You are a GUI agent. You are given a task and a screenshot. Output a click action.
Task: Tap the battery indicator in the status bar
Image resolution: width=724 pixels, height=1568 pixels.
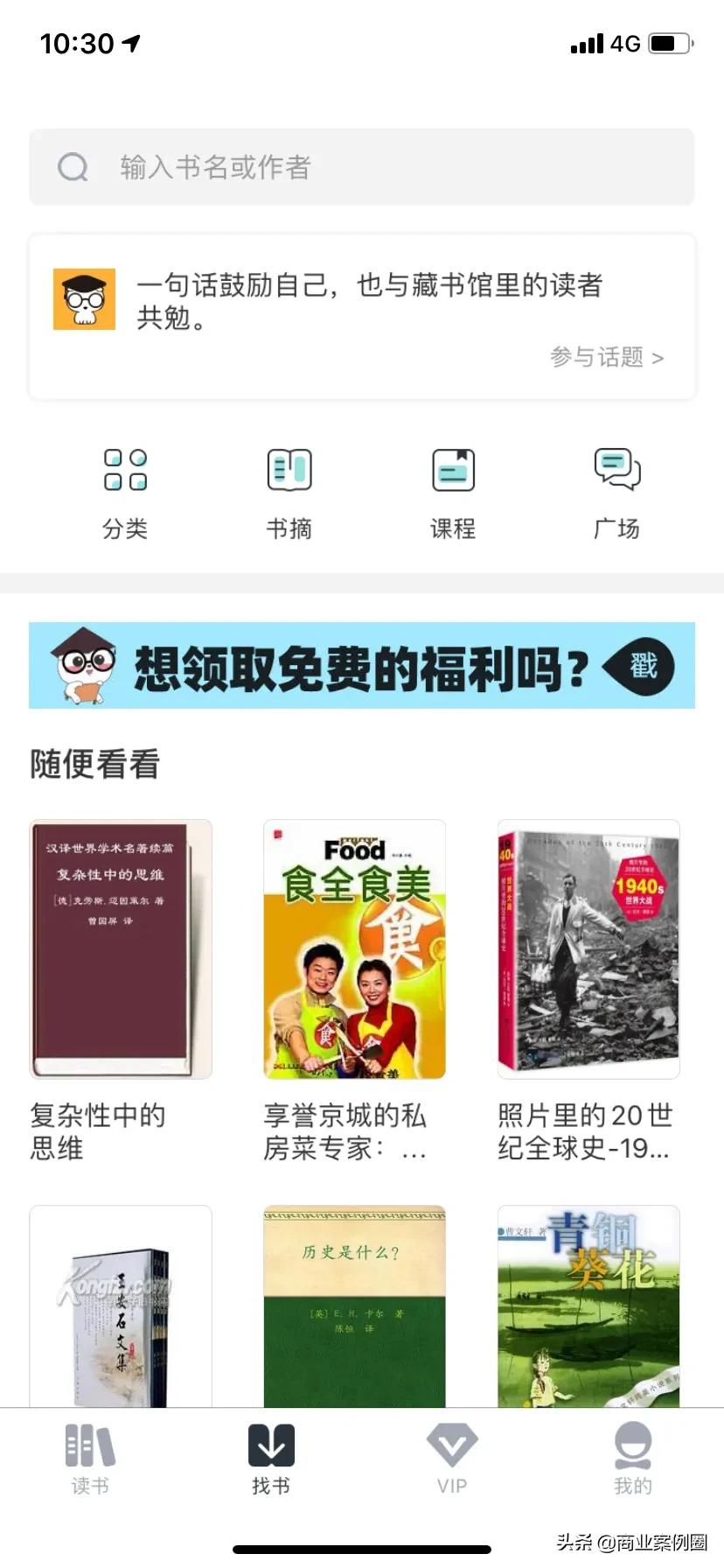point(668,42)
